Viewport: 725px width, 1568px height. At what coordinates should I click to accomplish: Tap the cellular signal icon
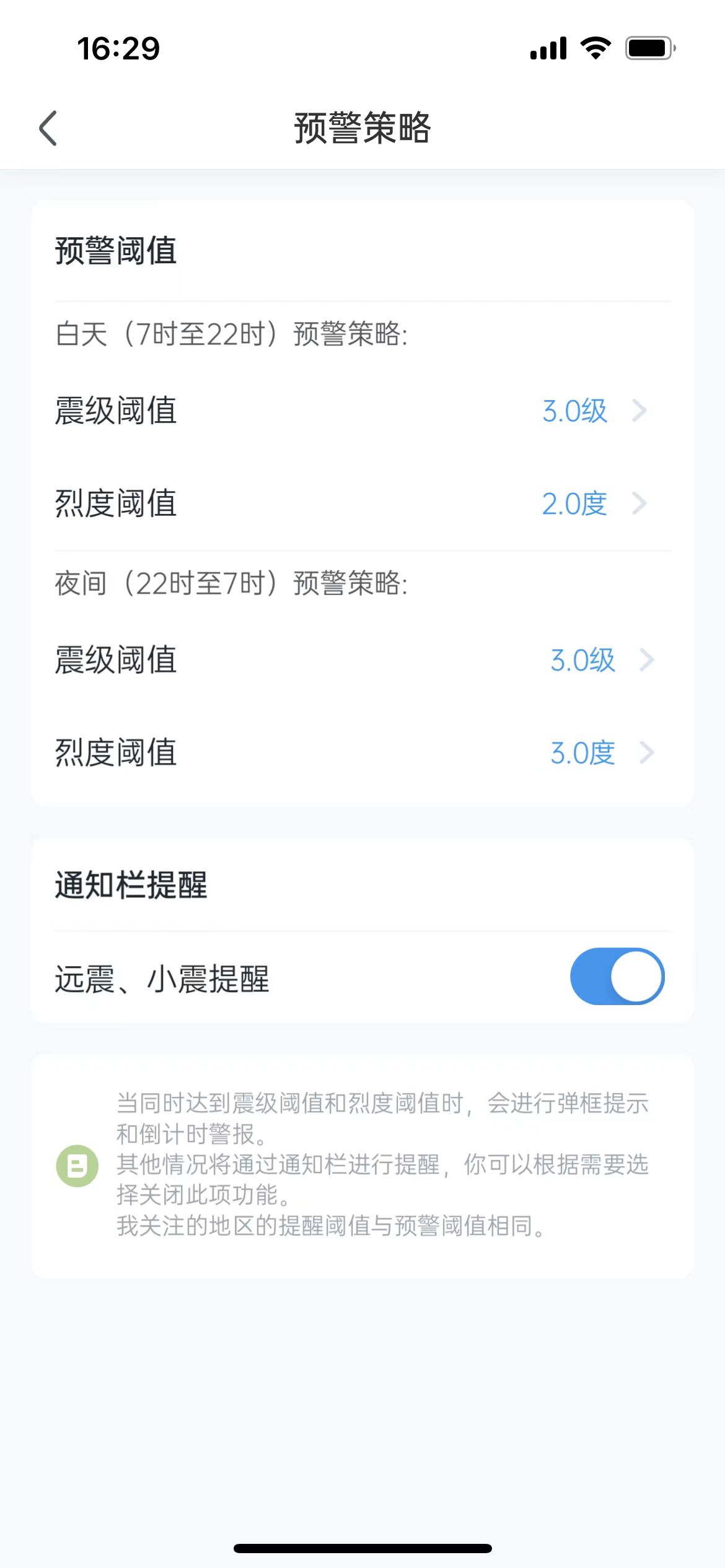(x=547, y=47)
